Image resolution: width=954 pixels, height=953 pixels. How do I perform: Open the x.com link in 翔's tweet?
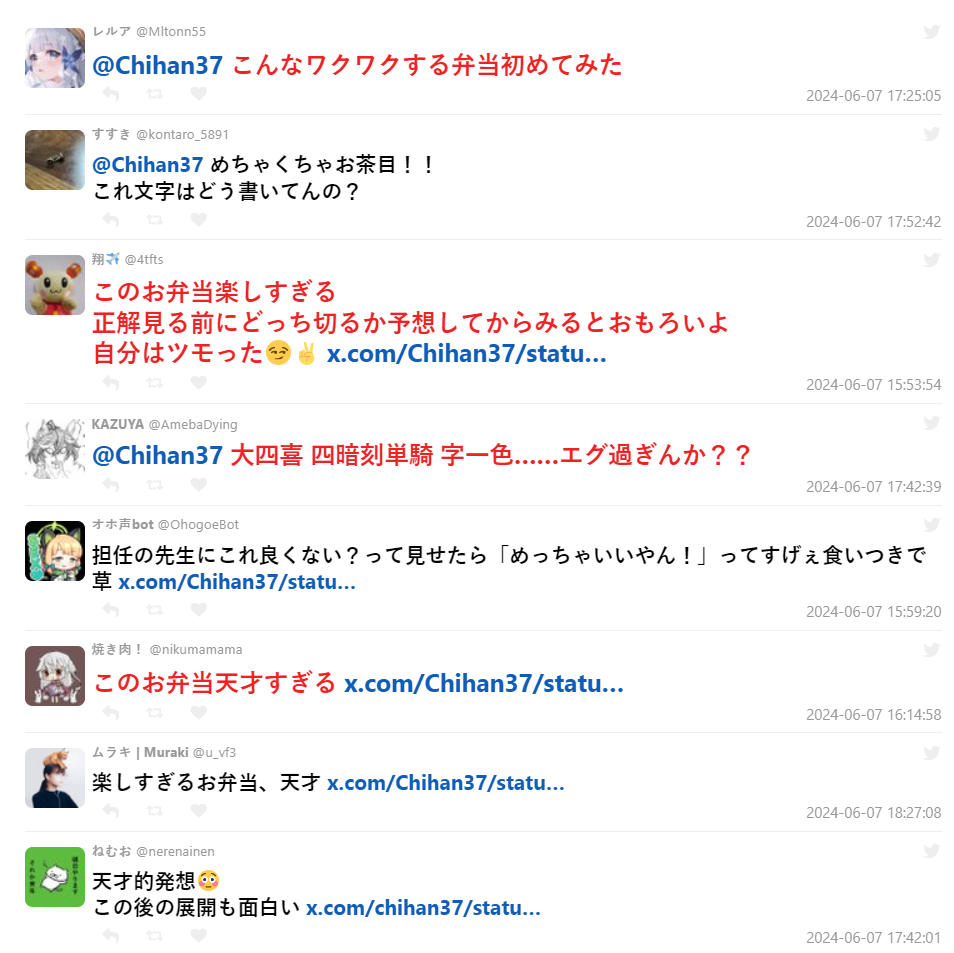pos(466,354)
